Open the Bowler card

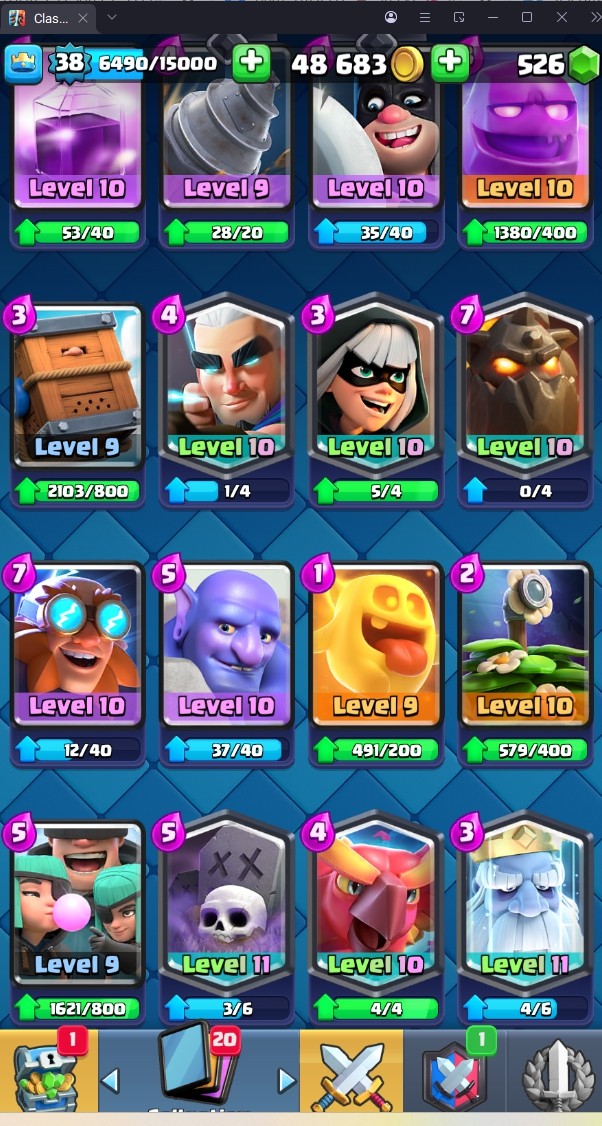(226, 645)
